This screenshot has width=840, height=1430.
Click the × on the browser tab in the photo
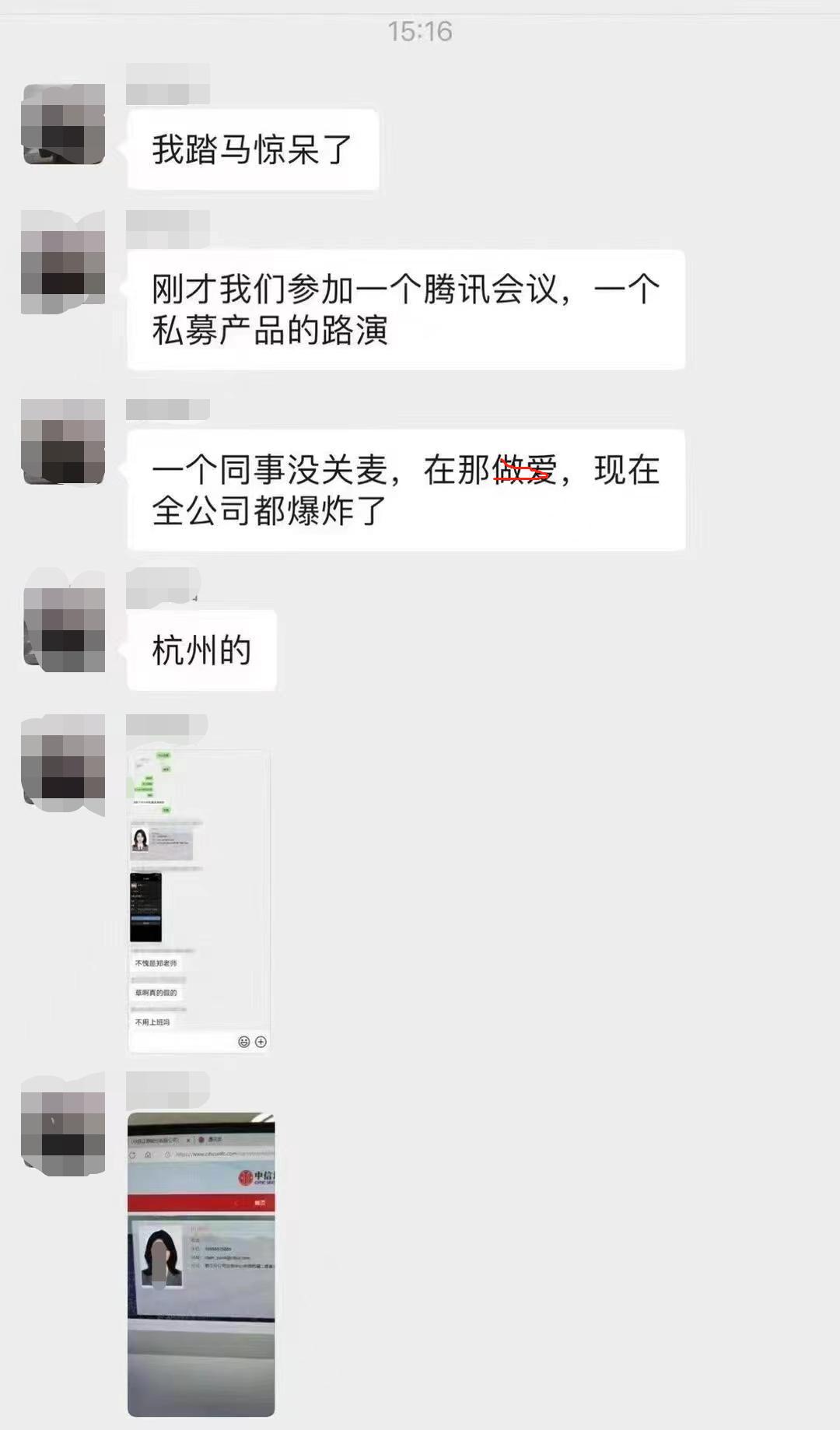point(187,1141)
